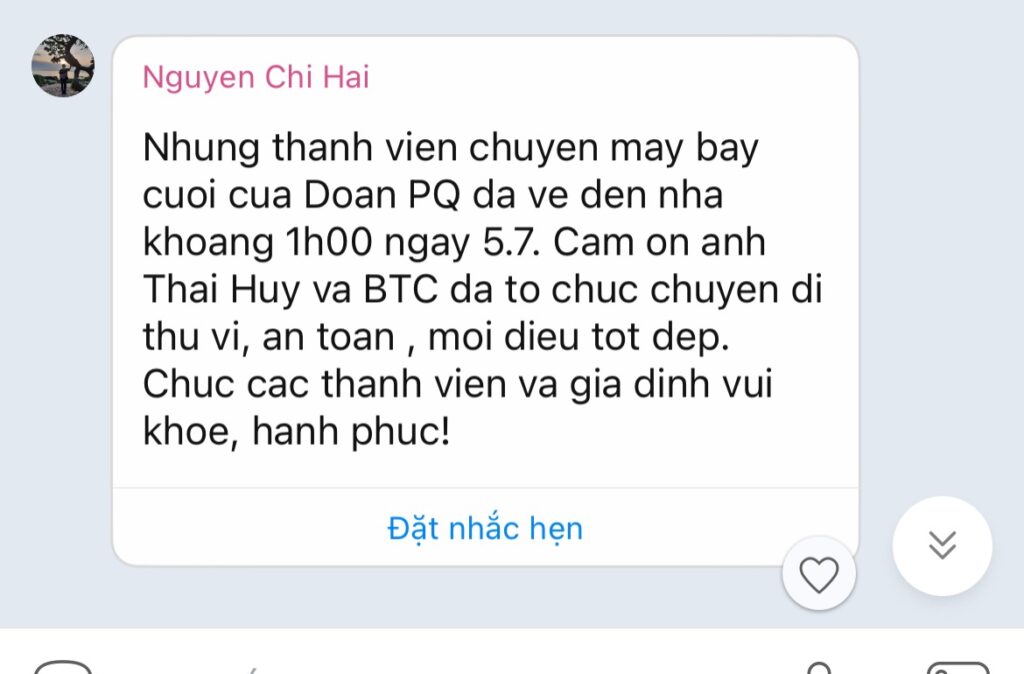Open sender name Nguyen Chi Hai
Screen dimensions: 1024x674
click(x=256, y=78)
